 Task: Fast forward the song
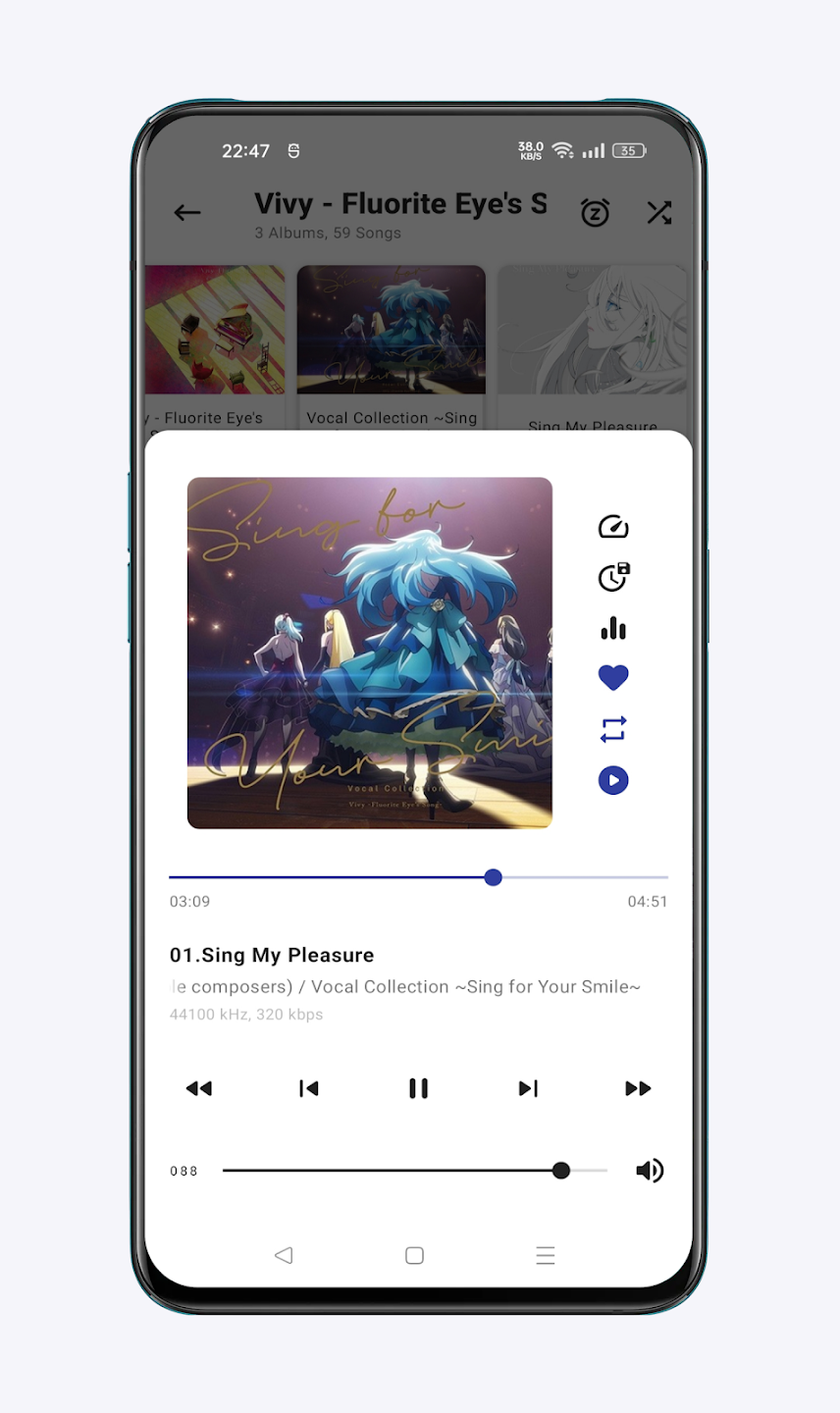tap(638, 1088)
